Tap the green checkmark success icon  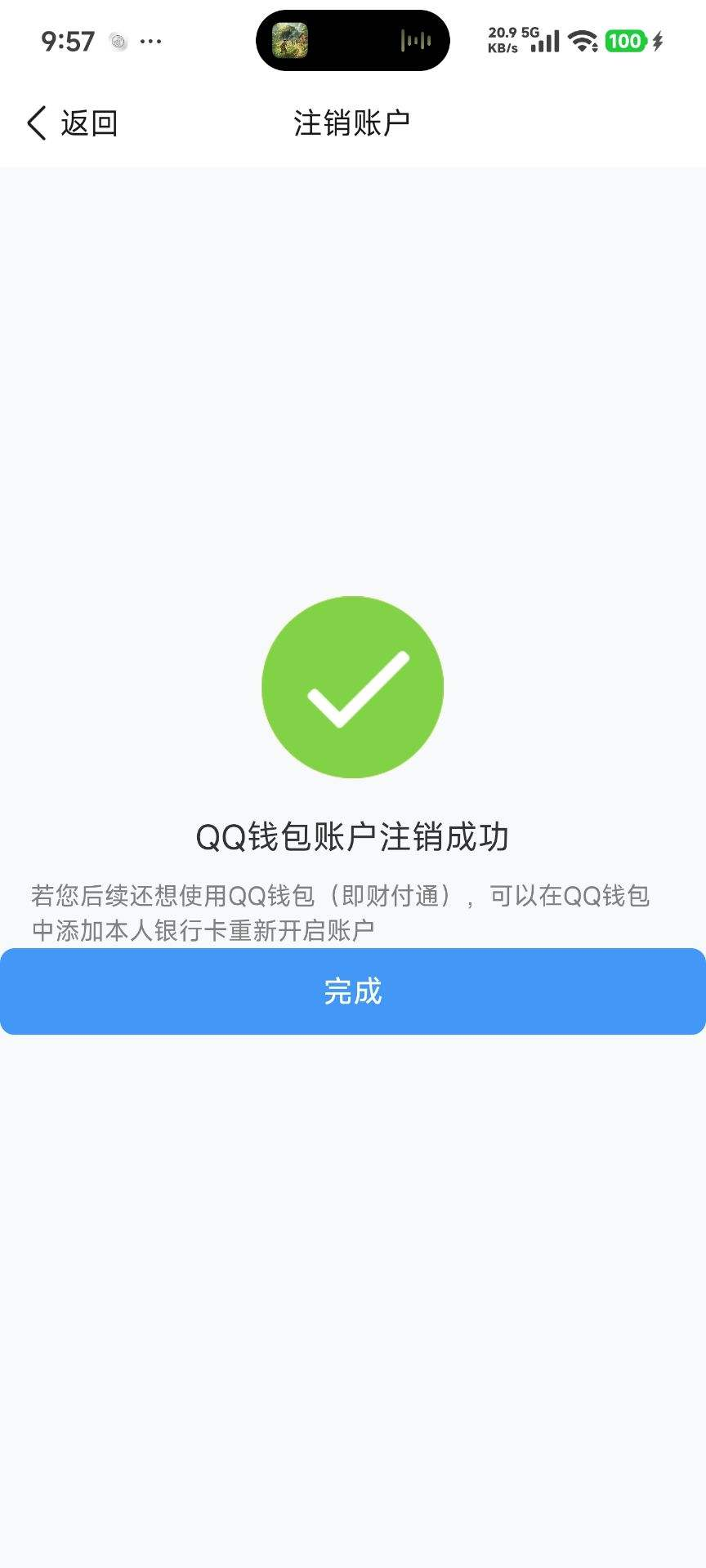(x=353, y=688)
